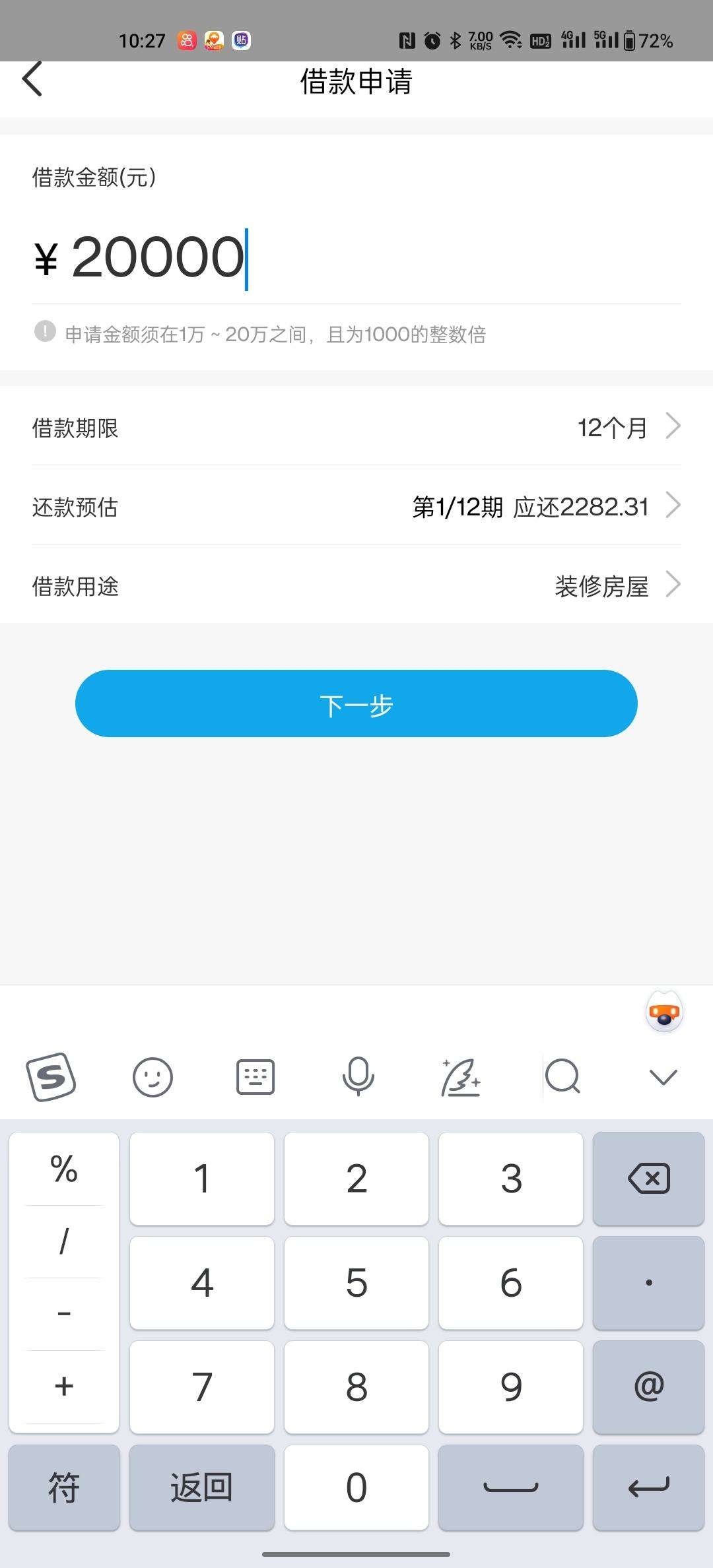This screenshot has width=713, height=1568.
Task: Delete the last digit with backspace
Action: tap(649, 1179)
